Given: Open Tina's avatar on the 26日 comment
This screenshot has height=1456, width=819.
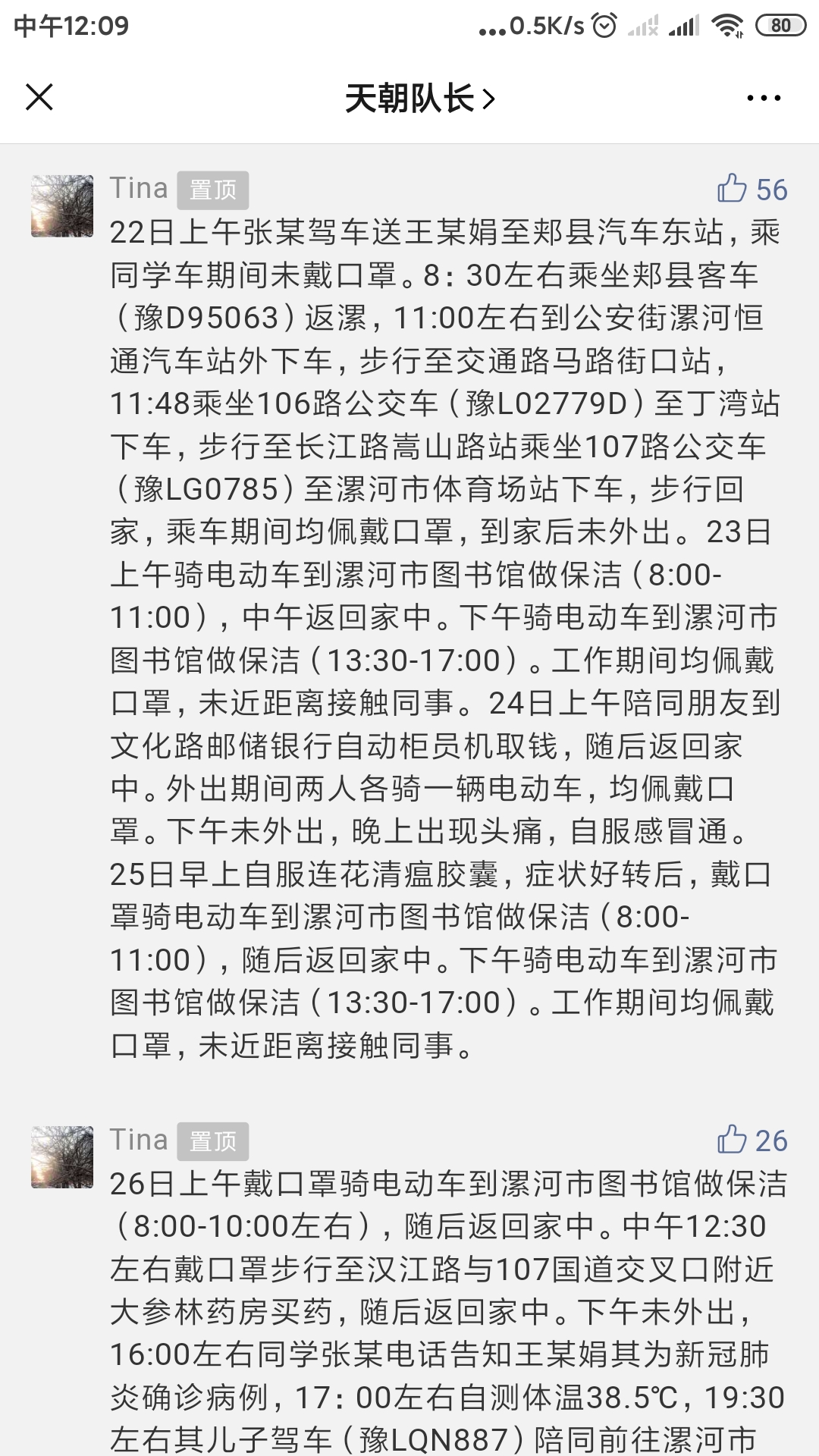Looking at the screenshot, I should (62, 1157).
